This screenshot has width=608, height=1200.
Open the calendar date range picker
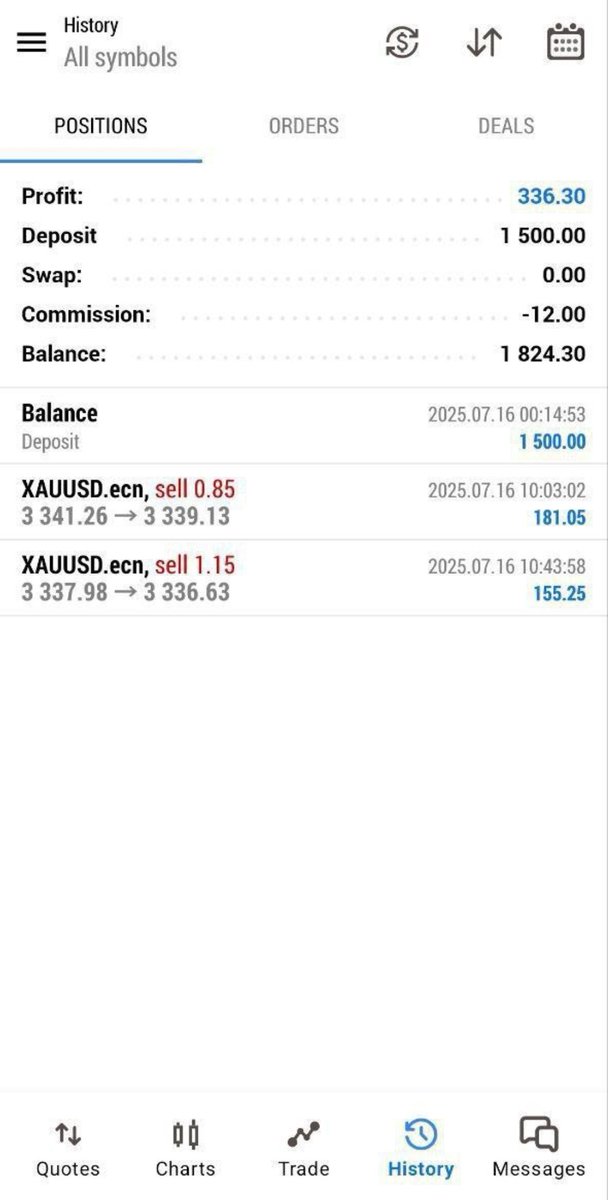click(566, 42)
